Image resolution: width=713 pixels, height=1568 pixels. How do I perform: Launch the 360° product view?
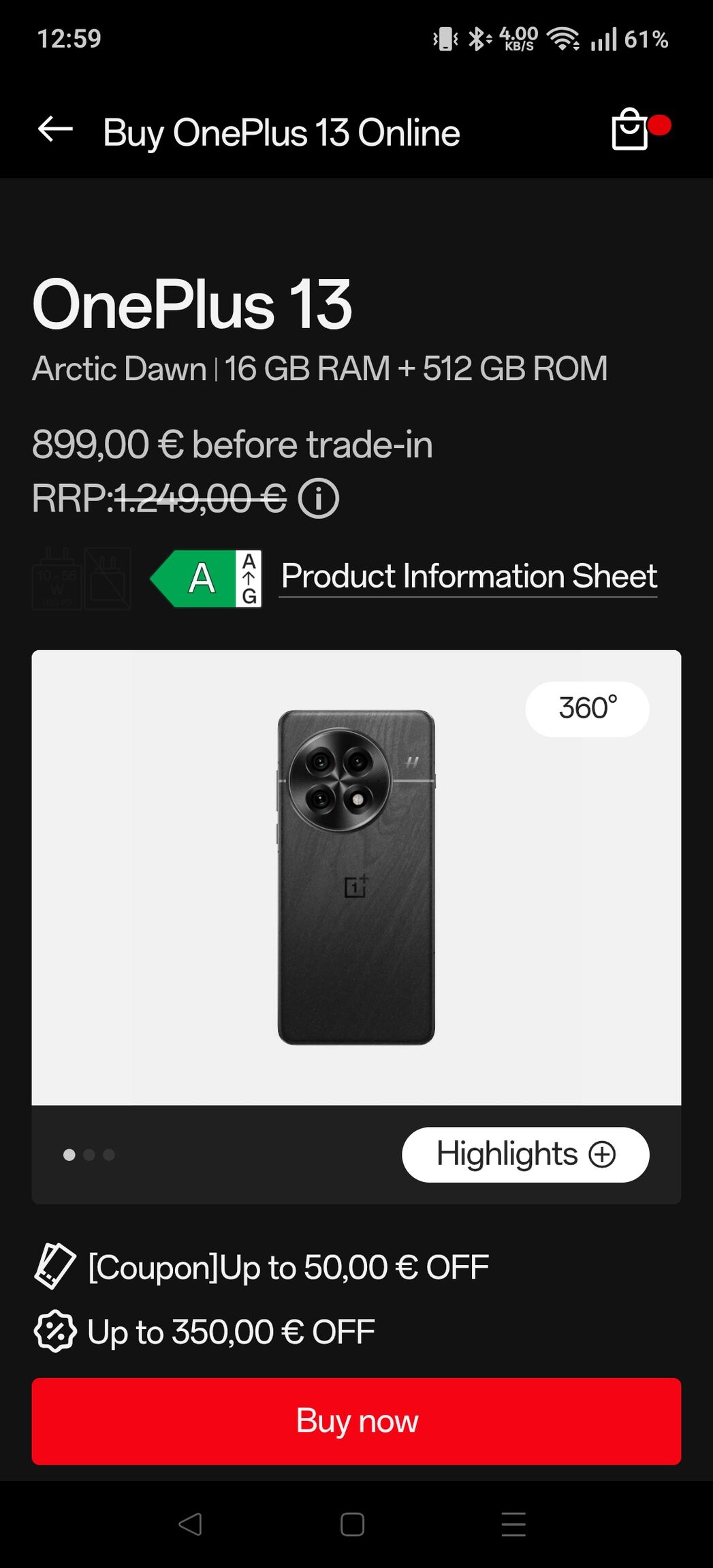point(587,709)
